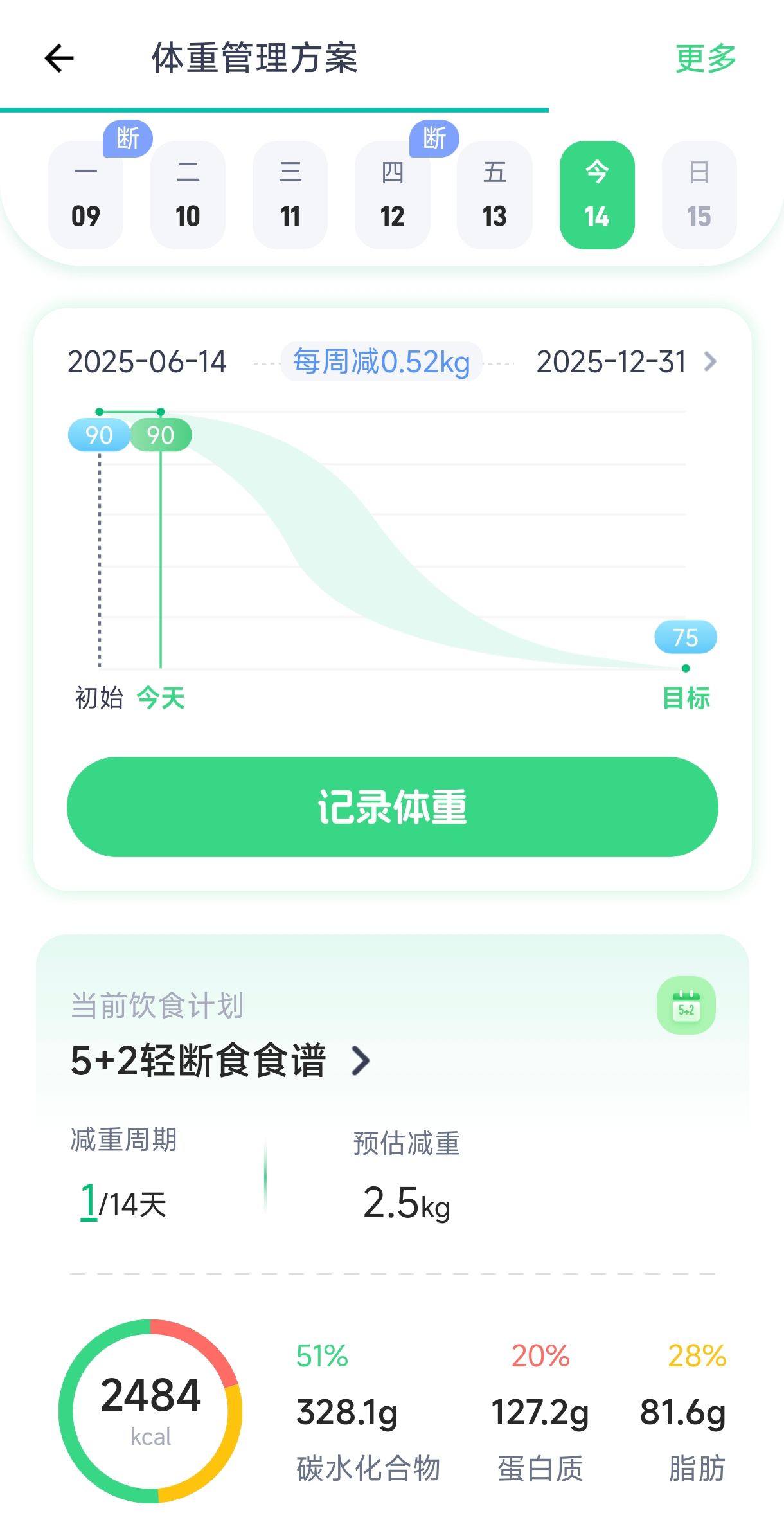Open goal details via 2025-12-31 chevron
Viewport: 784px width, 1531px height.
(x=709, y=361)
